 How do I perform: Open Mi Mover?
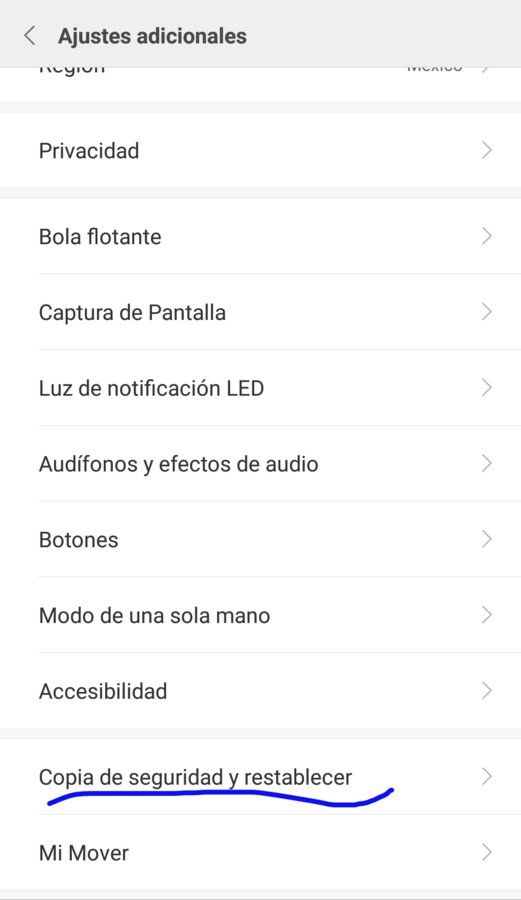(260, 852)
